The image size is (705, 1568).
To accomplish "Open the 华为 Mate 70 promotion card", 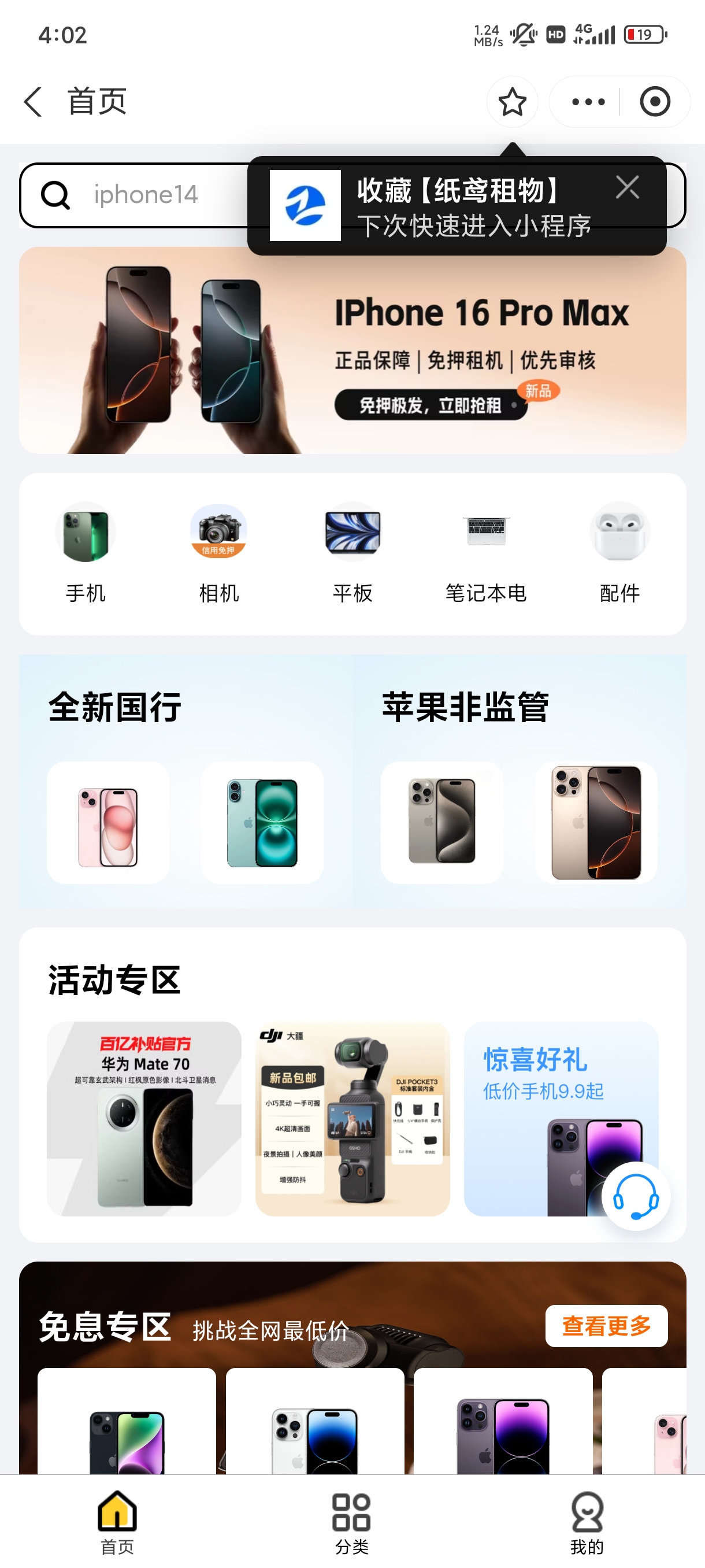I will tap(144, 1119).
